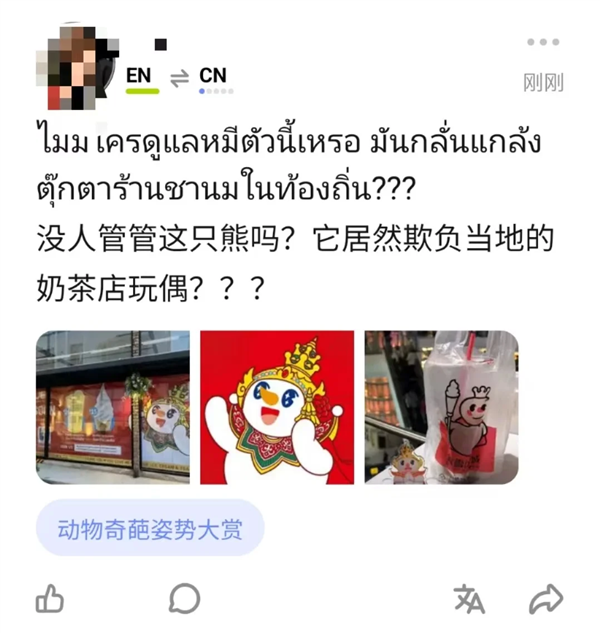Share this post
Screen dimensions: 600x633
(x=546, y=599)
